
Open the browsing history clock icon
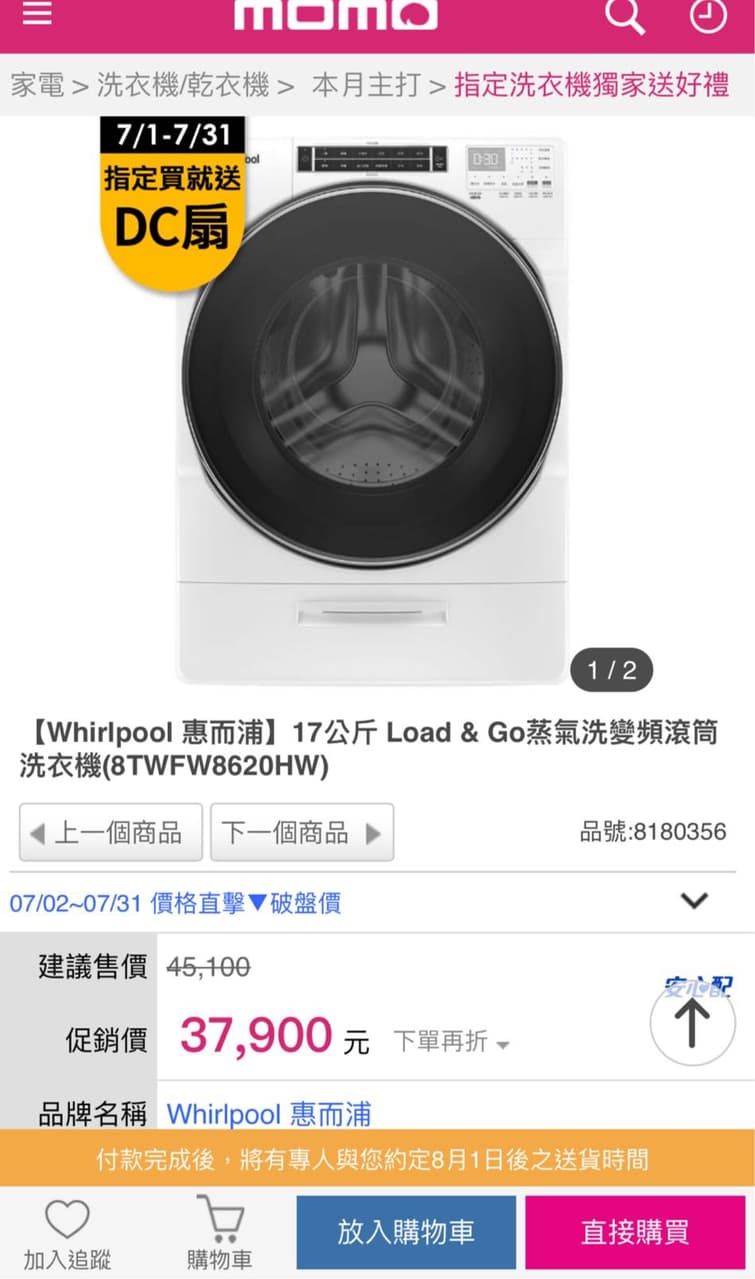708,16
